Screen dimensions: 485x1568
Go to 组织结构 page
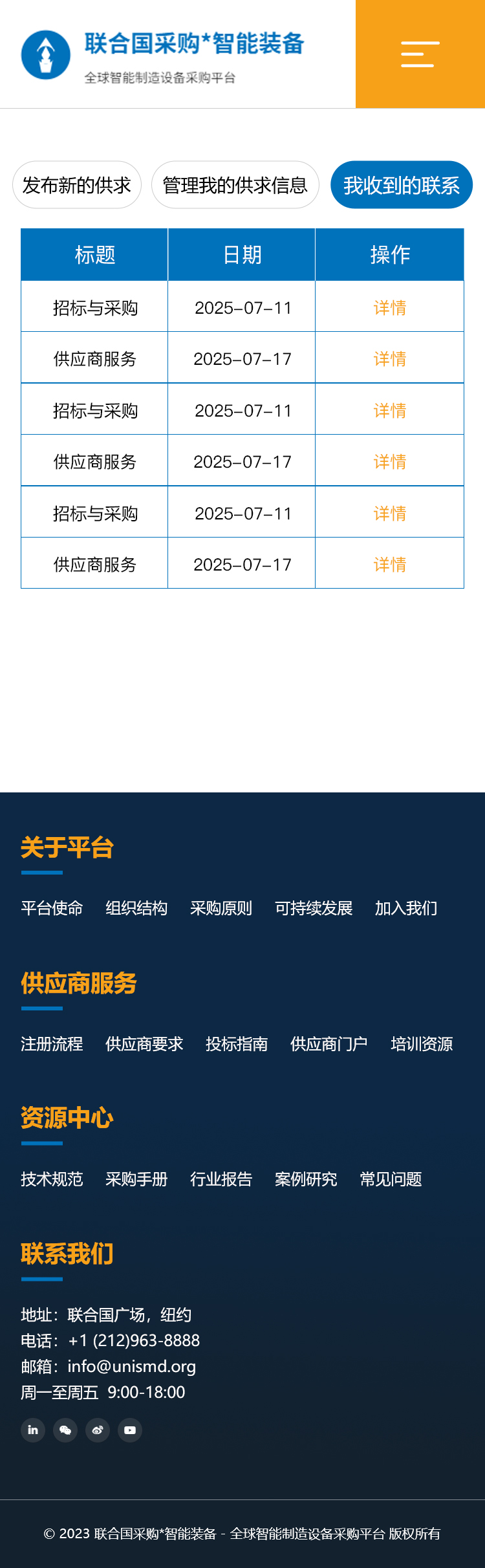[x=136, y=908]
